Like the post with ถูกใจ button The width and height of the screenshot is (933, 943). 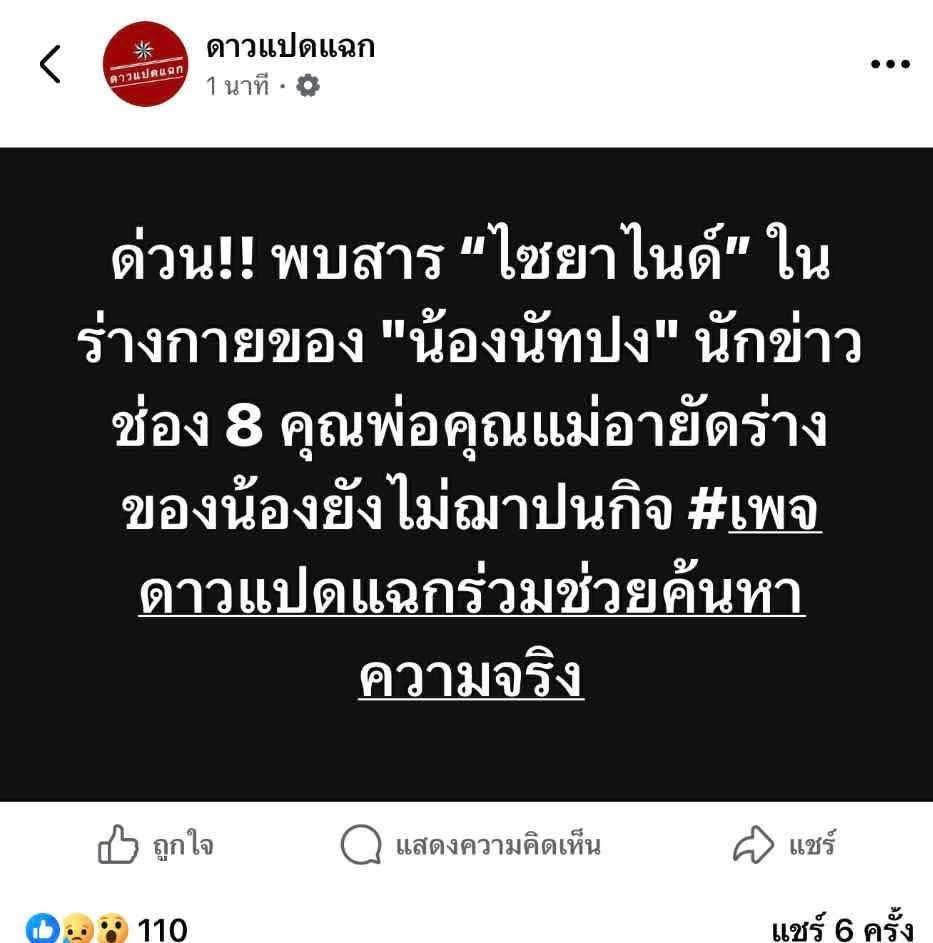pyautogui.click(x=155, y=847)
